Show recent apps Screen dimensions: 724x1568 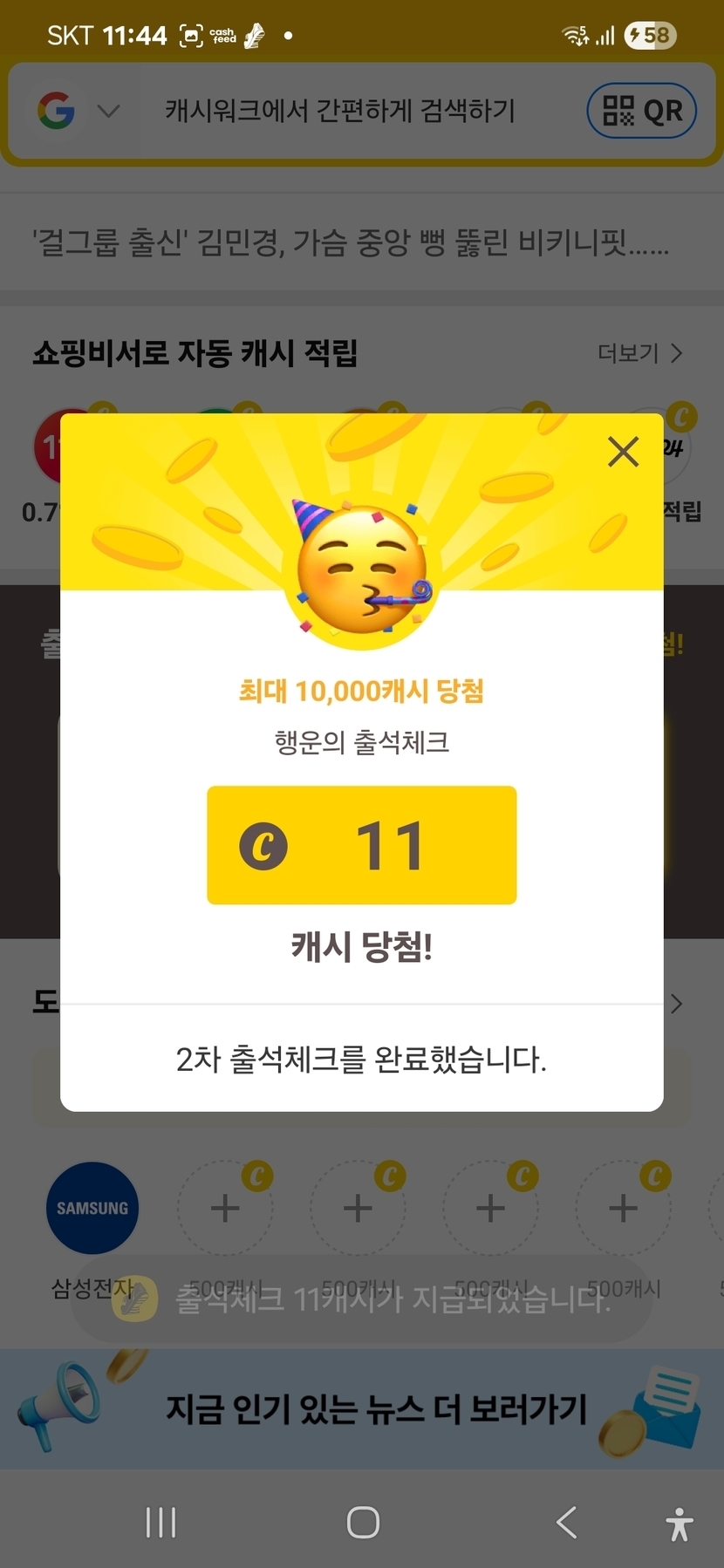point(161,1523)
